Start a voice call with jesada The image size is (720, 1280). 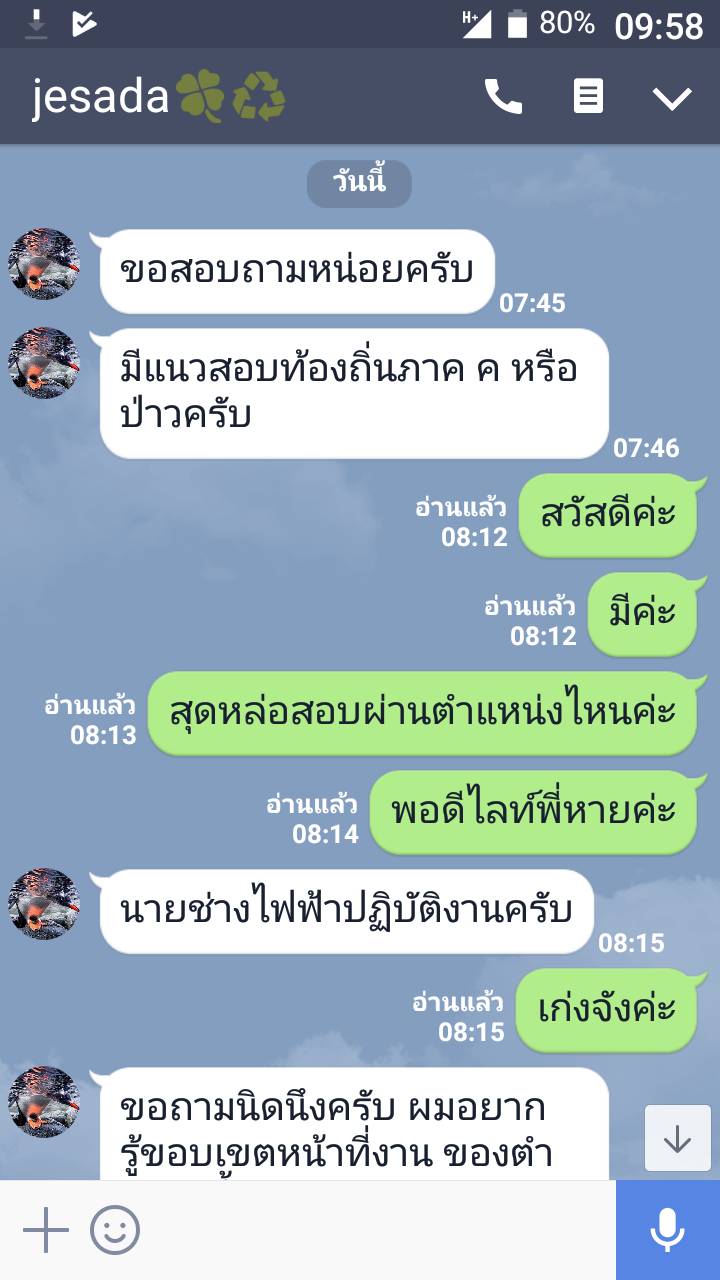[503, 97]
